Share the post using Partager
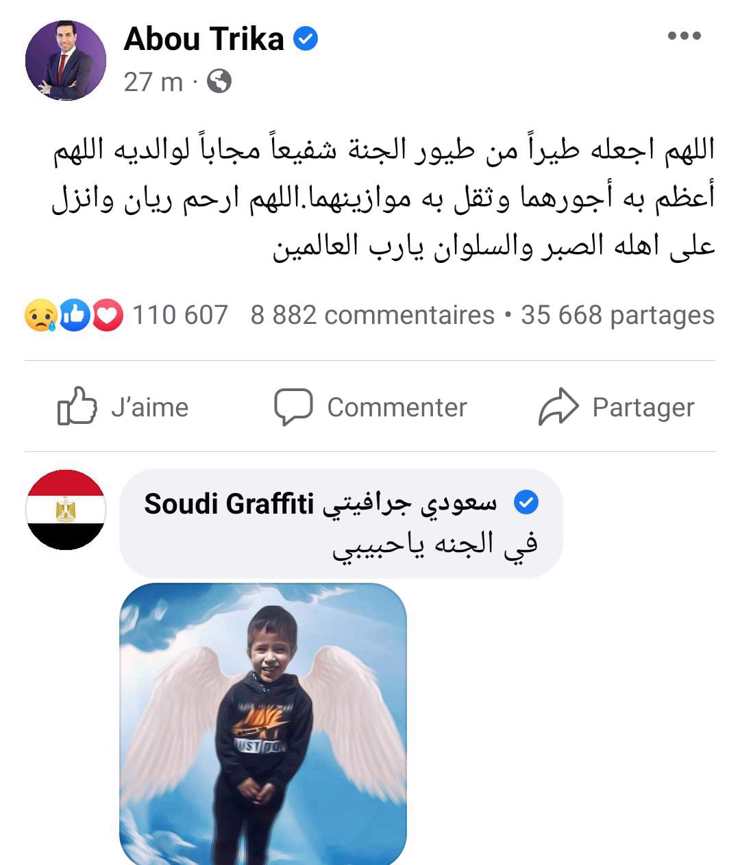 pos(617,407)
